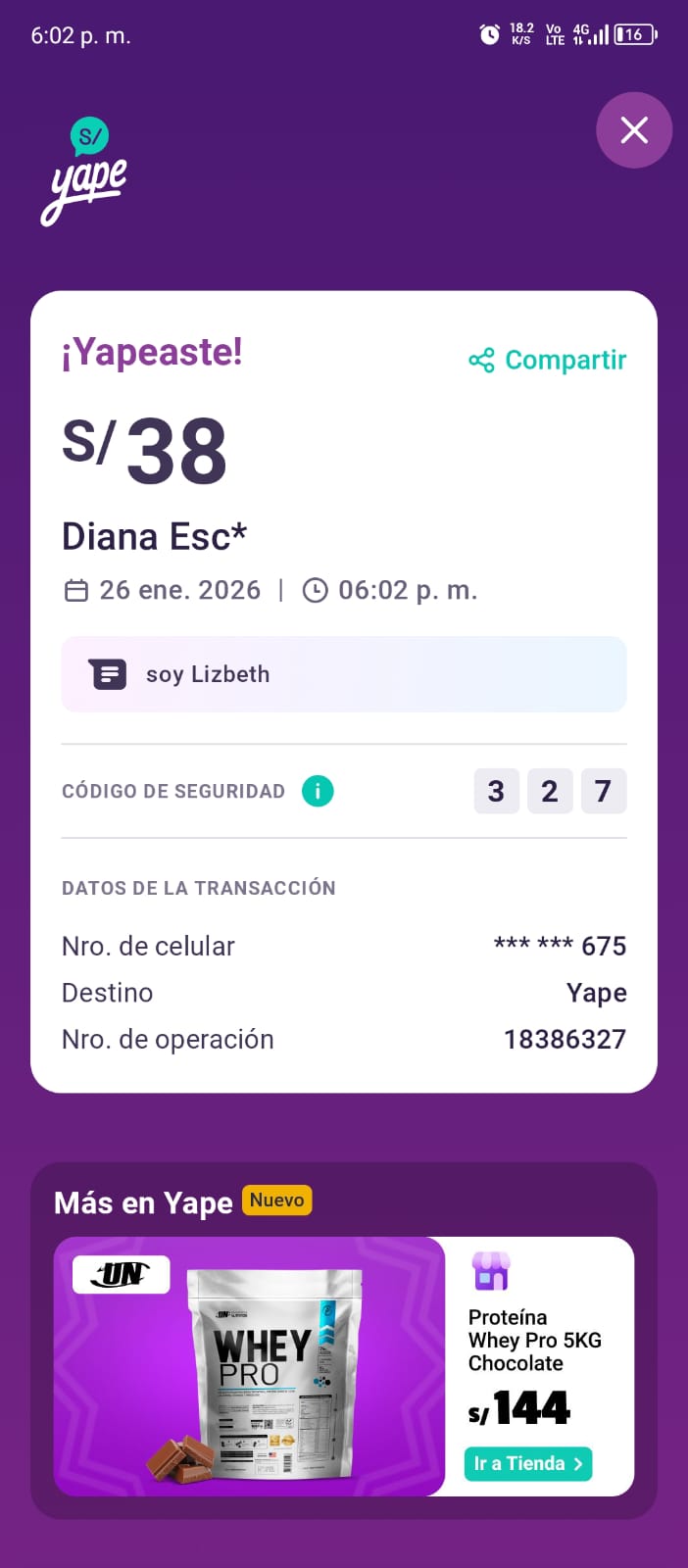The height and width of the screenshot is (1568, 688).
Task: Open the Whey Pro protein promo card
Action: pyautogui.click(x=249, y=1366)
